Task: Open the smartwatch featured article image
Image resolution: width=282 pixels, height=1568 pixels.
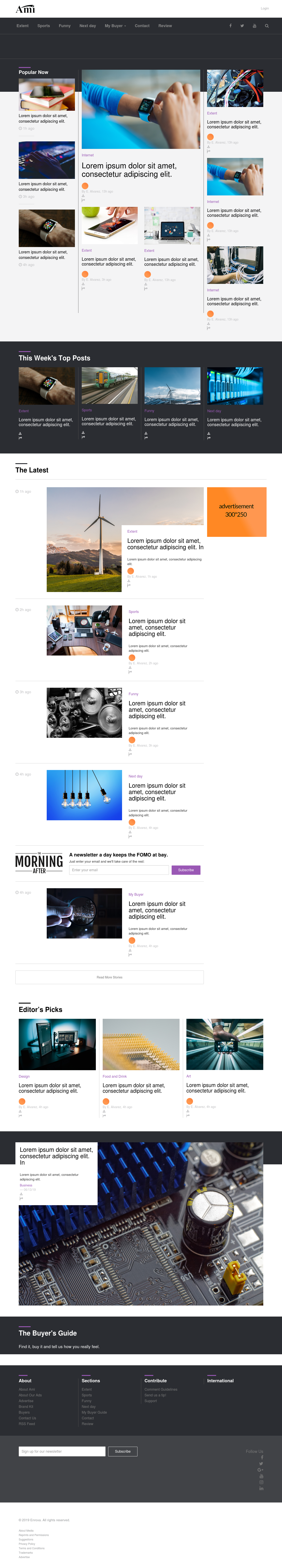Action: 140,109
